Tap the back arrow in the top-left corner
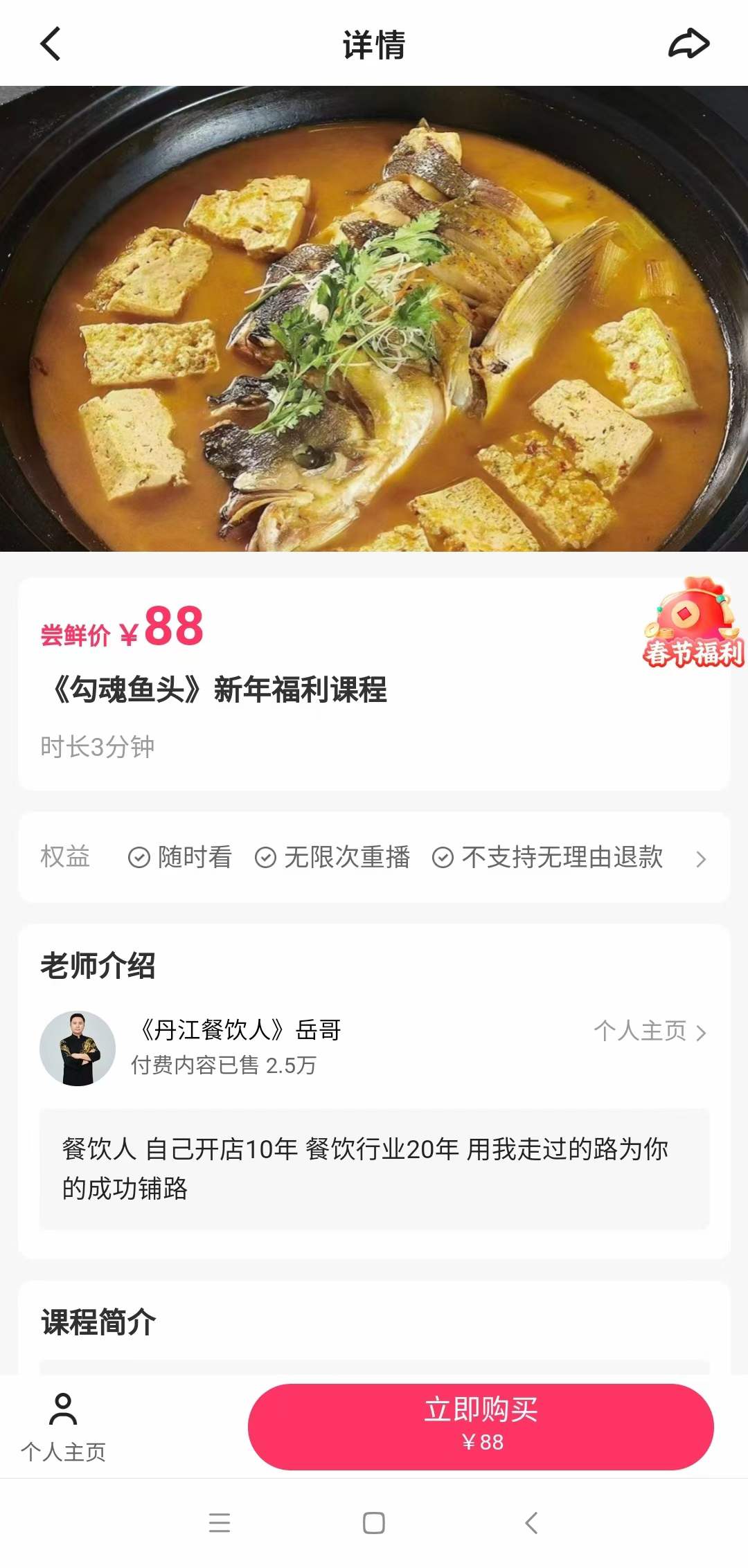Image resolution: width=748 pixels, height=1568 pixels. (x=48, y=44)
